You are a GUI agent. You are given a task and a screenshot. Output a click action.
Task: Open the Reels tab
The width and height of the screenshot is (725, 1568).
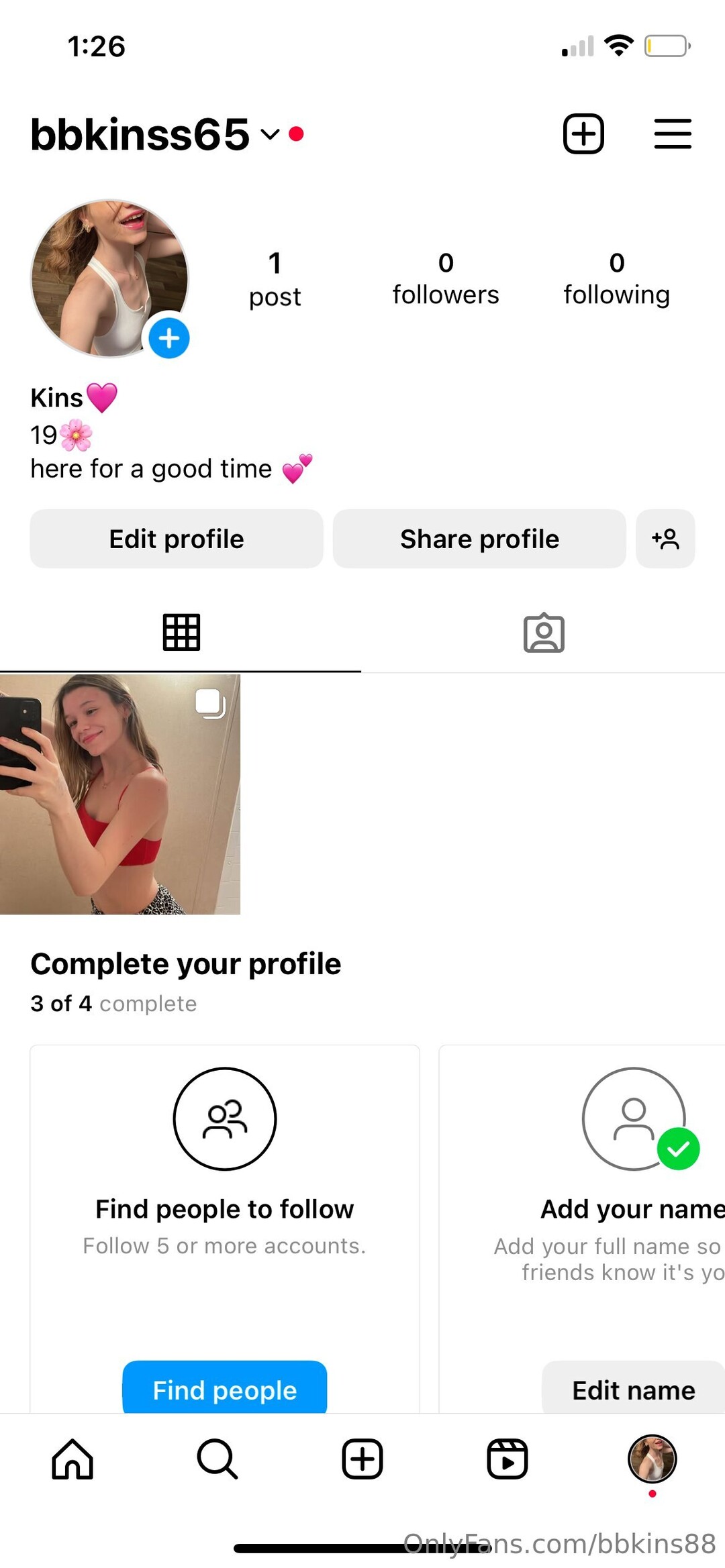coord(507,1459)
